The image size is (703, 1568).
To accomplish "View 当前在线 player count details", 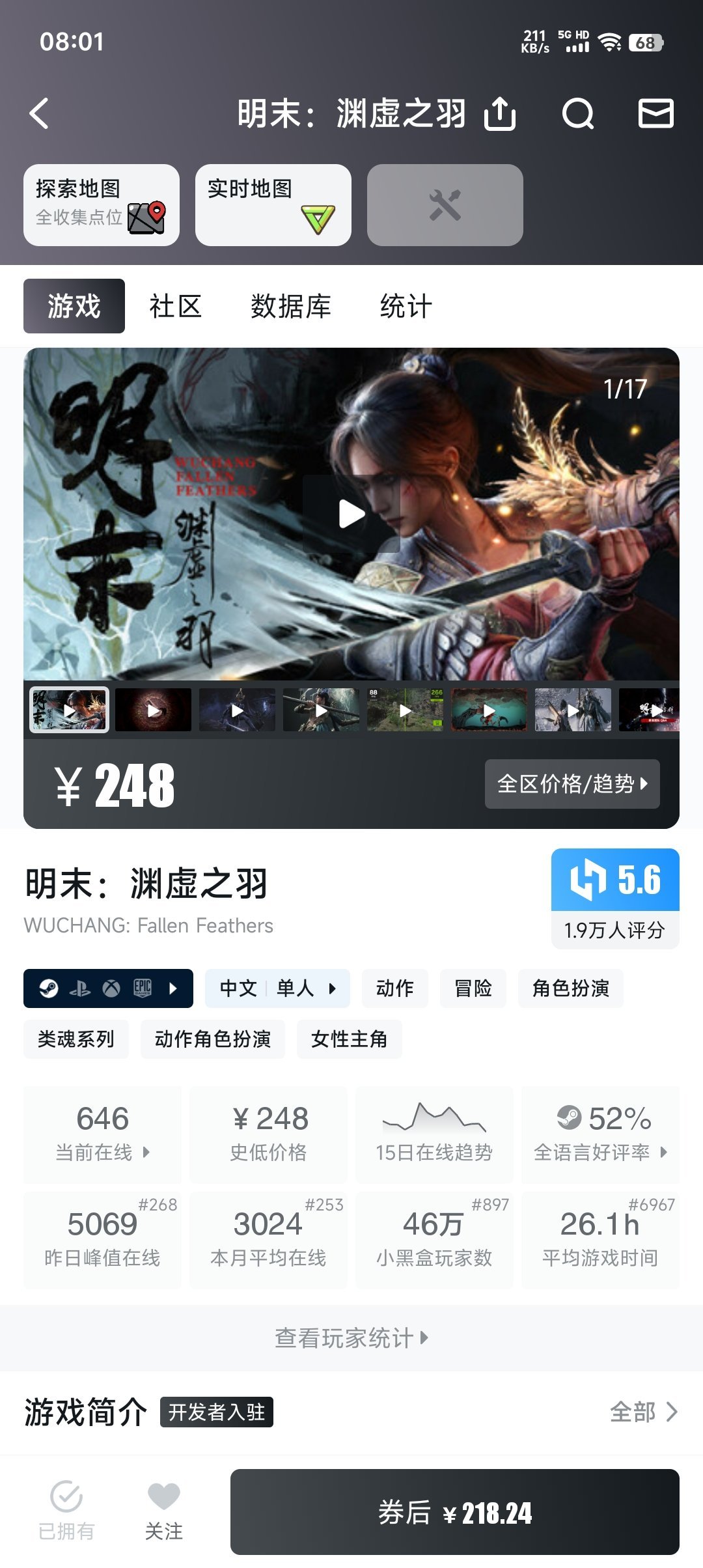I will coord(103,1134).
